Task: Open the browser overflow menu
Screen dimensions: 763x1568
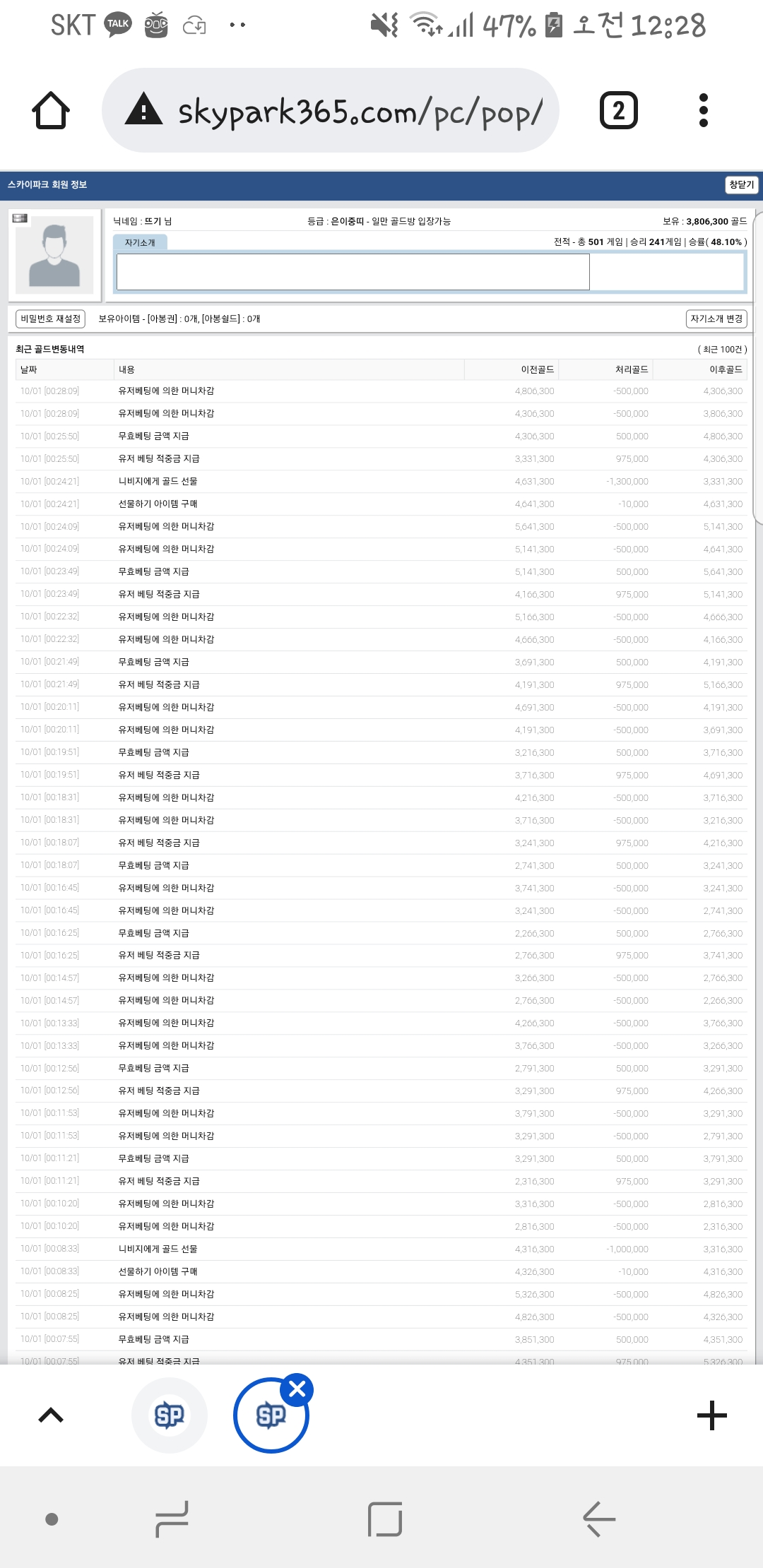Action: click(703, 110)
